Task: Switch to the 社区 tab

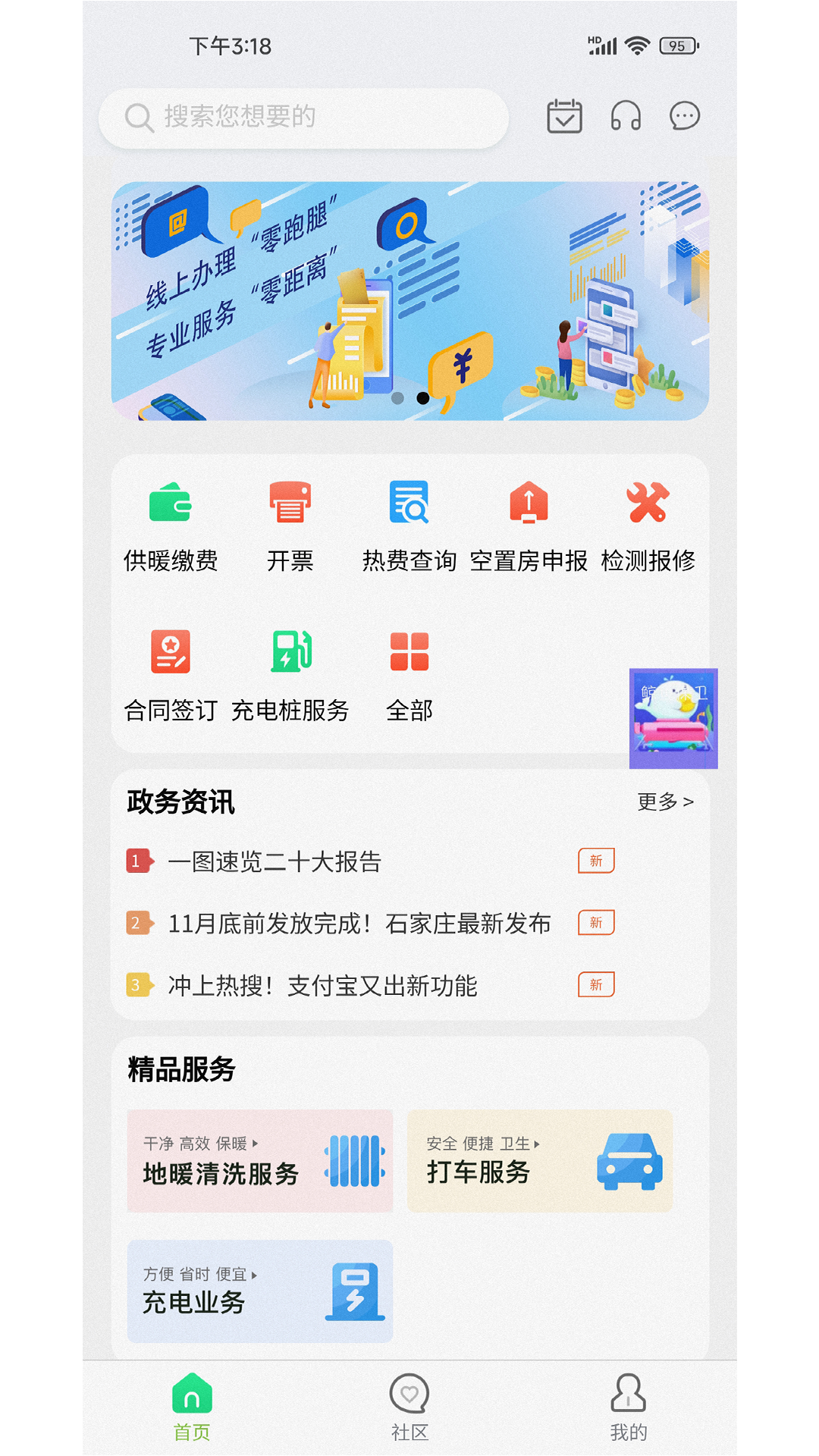Action: 409,1407
